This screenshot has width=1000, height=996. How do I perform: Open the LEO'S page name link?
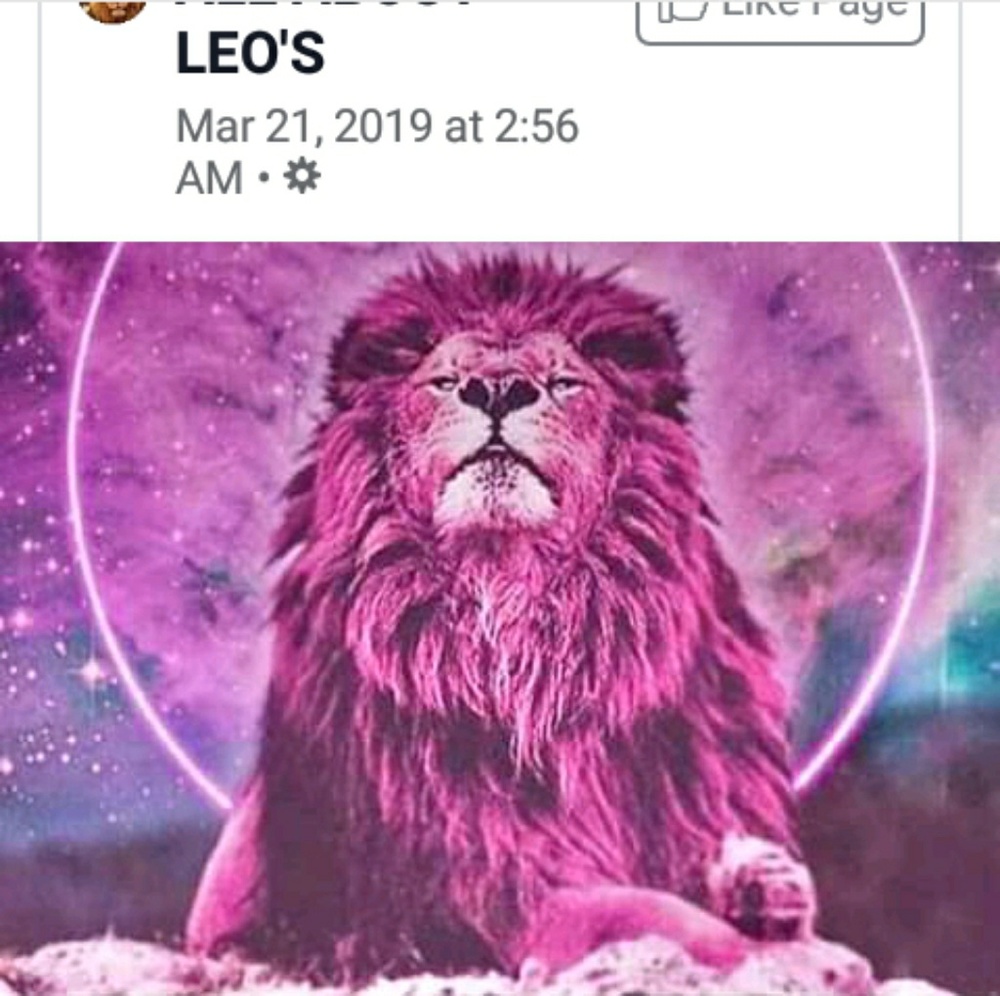point(250,55)
